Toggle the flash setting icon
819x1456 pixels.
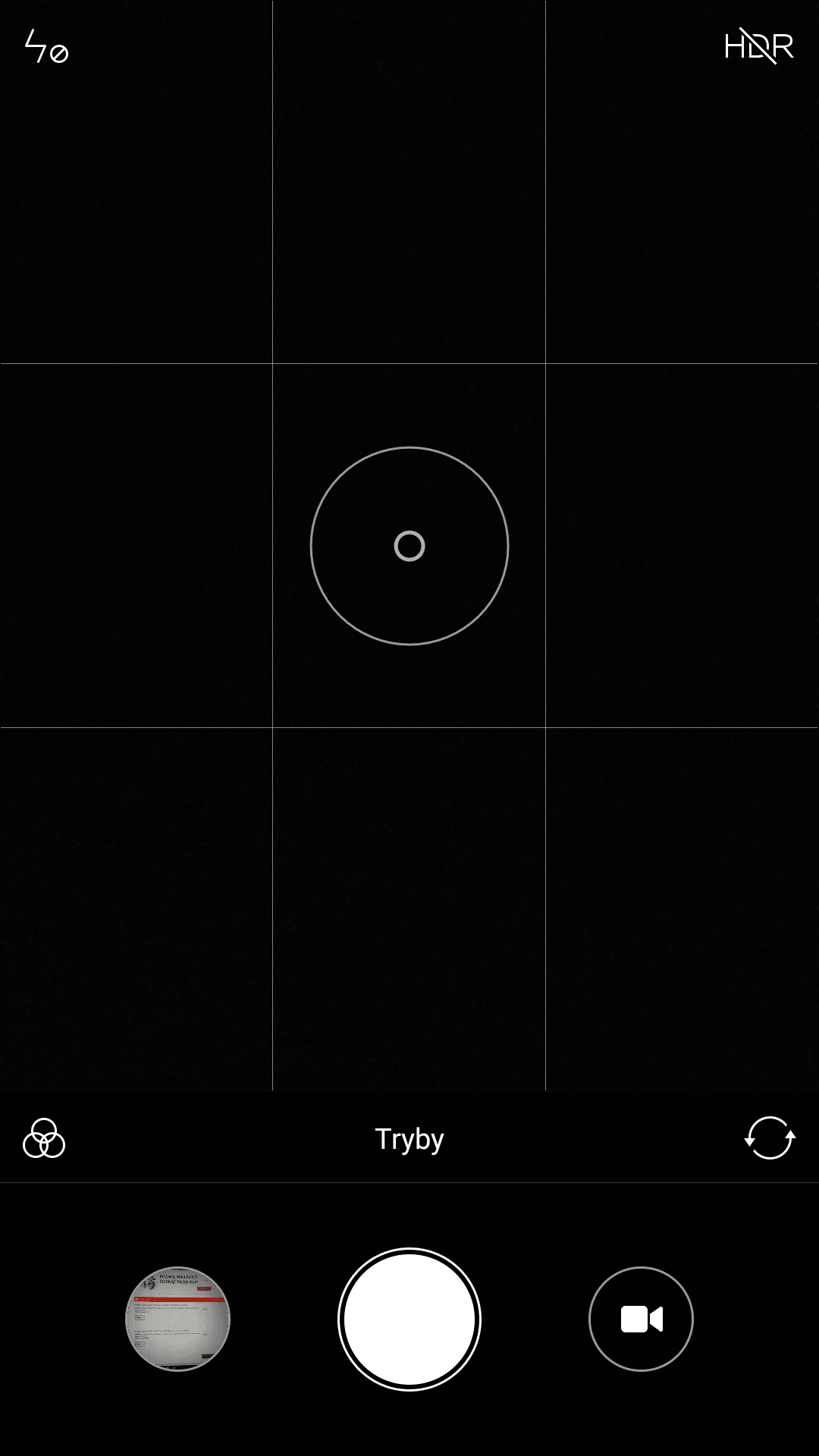coord(45,47)
